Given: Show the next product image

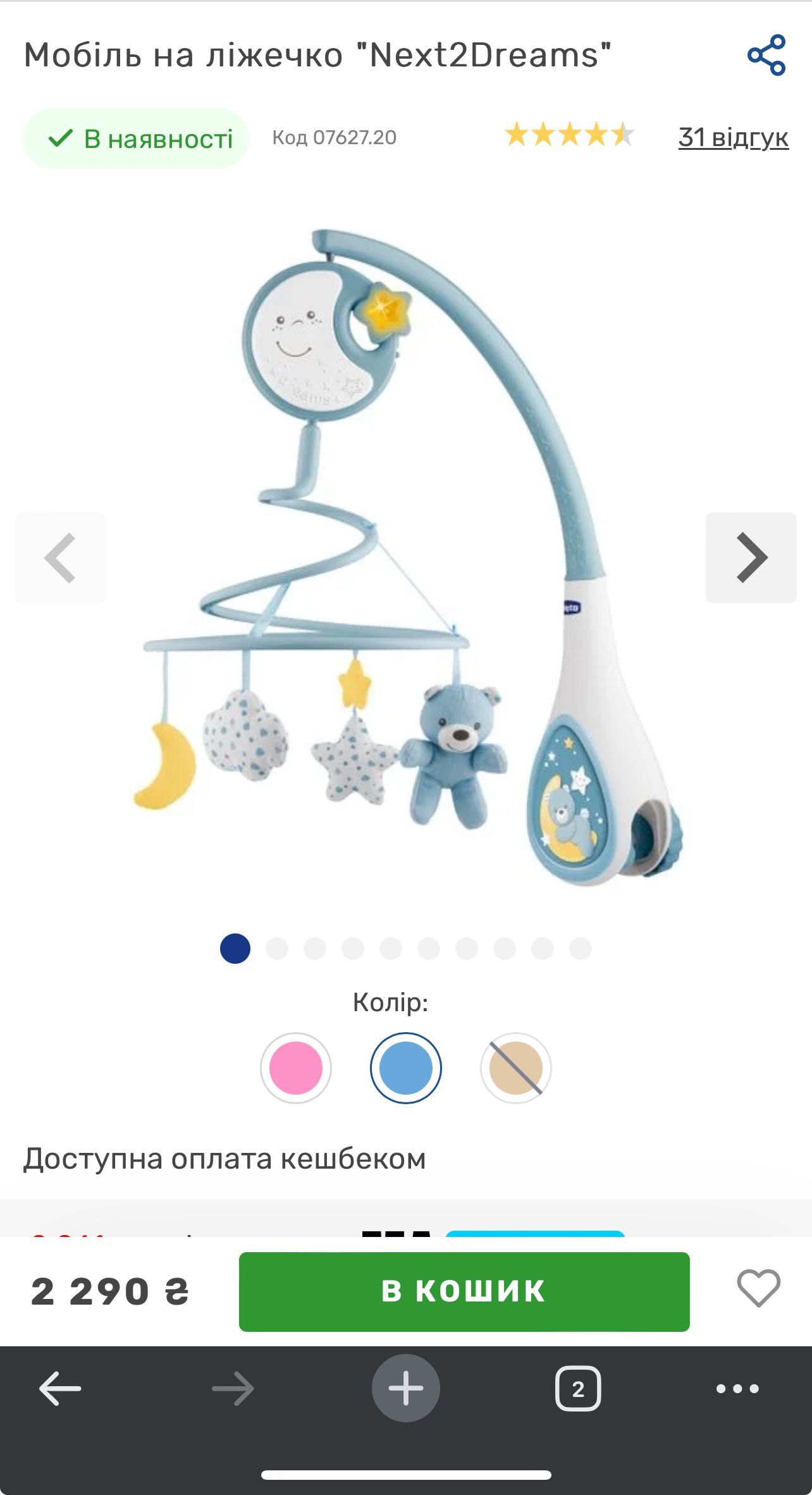Looking at the screenshot, I should pyautogui.click(x=751, y=557).
